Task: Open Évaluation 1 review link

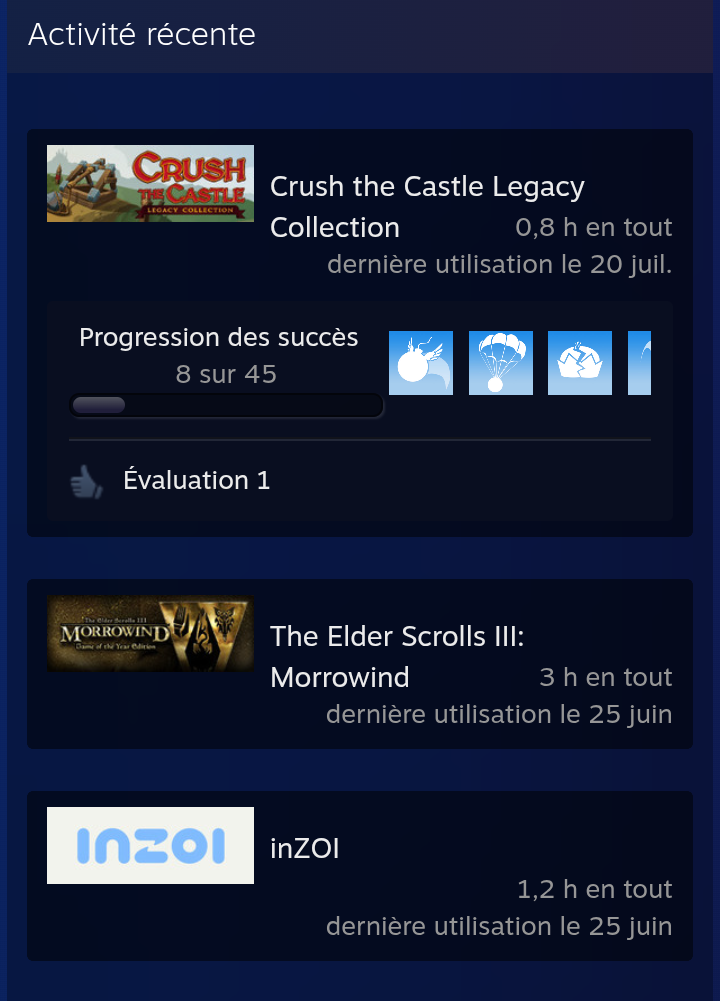Action: click(196, 480)
